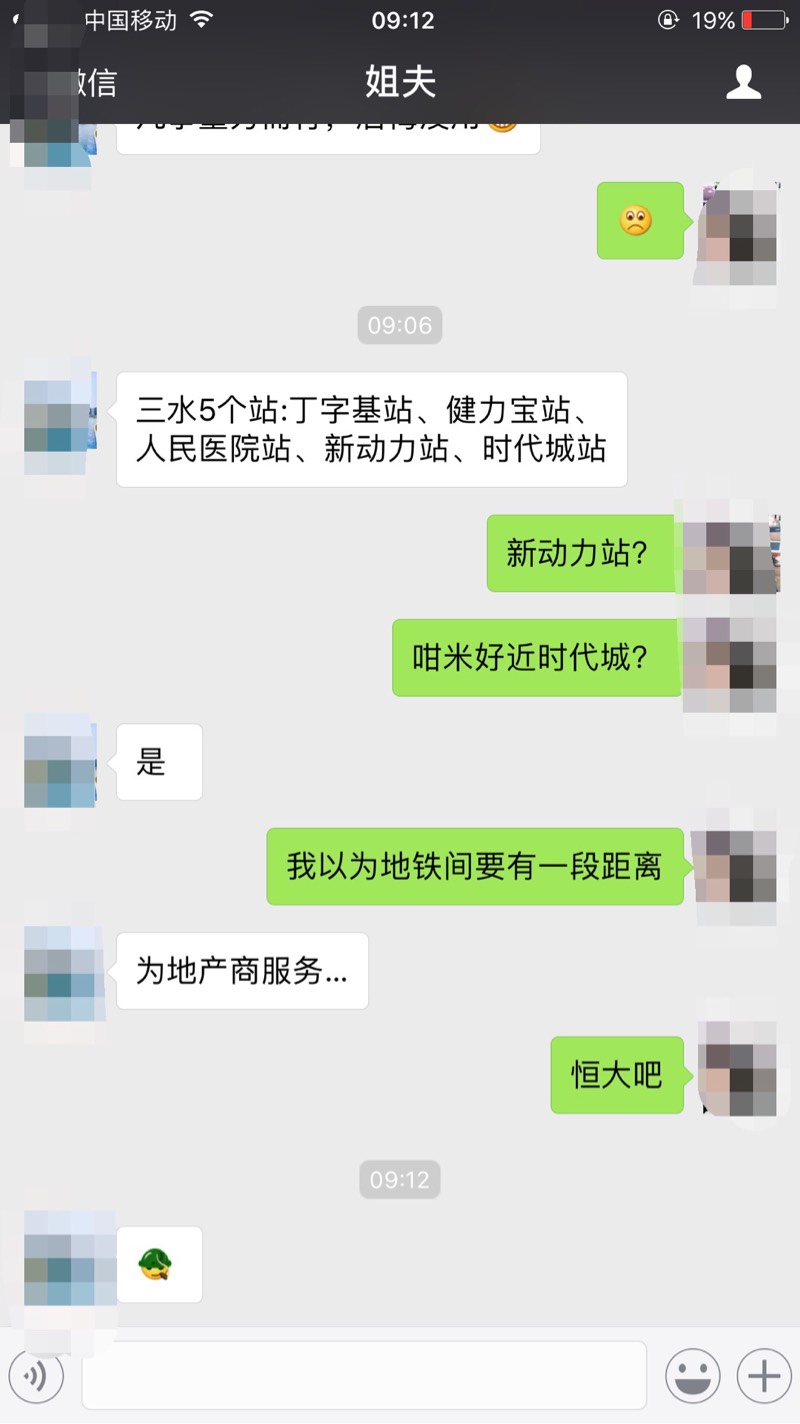Tap the plus icon to attach content
This screenshot has width=800, height=1424.
(762, 1375)
